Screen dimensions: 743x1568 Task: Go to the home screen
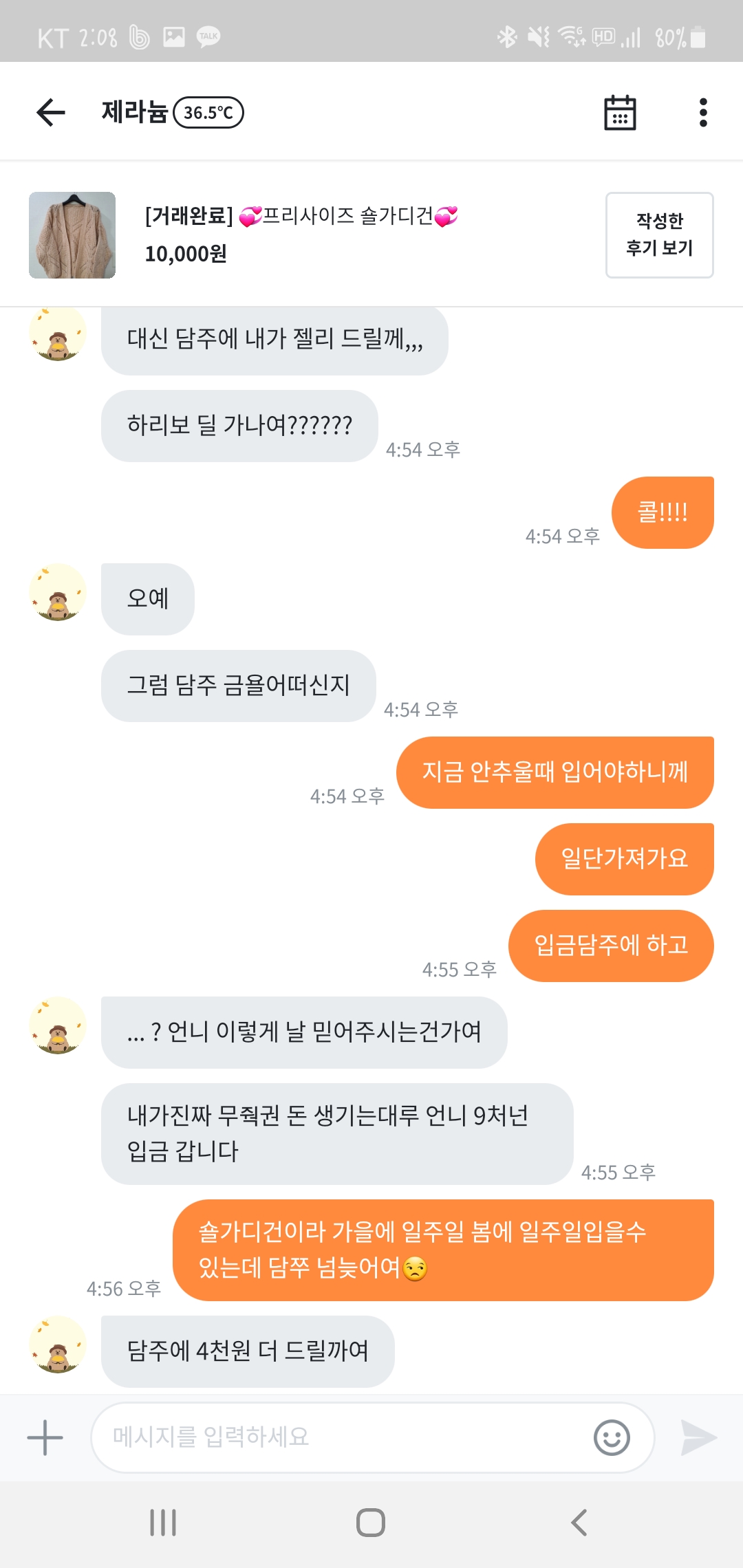371,1523
